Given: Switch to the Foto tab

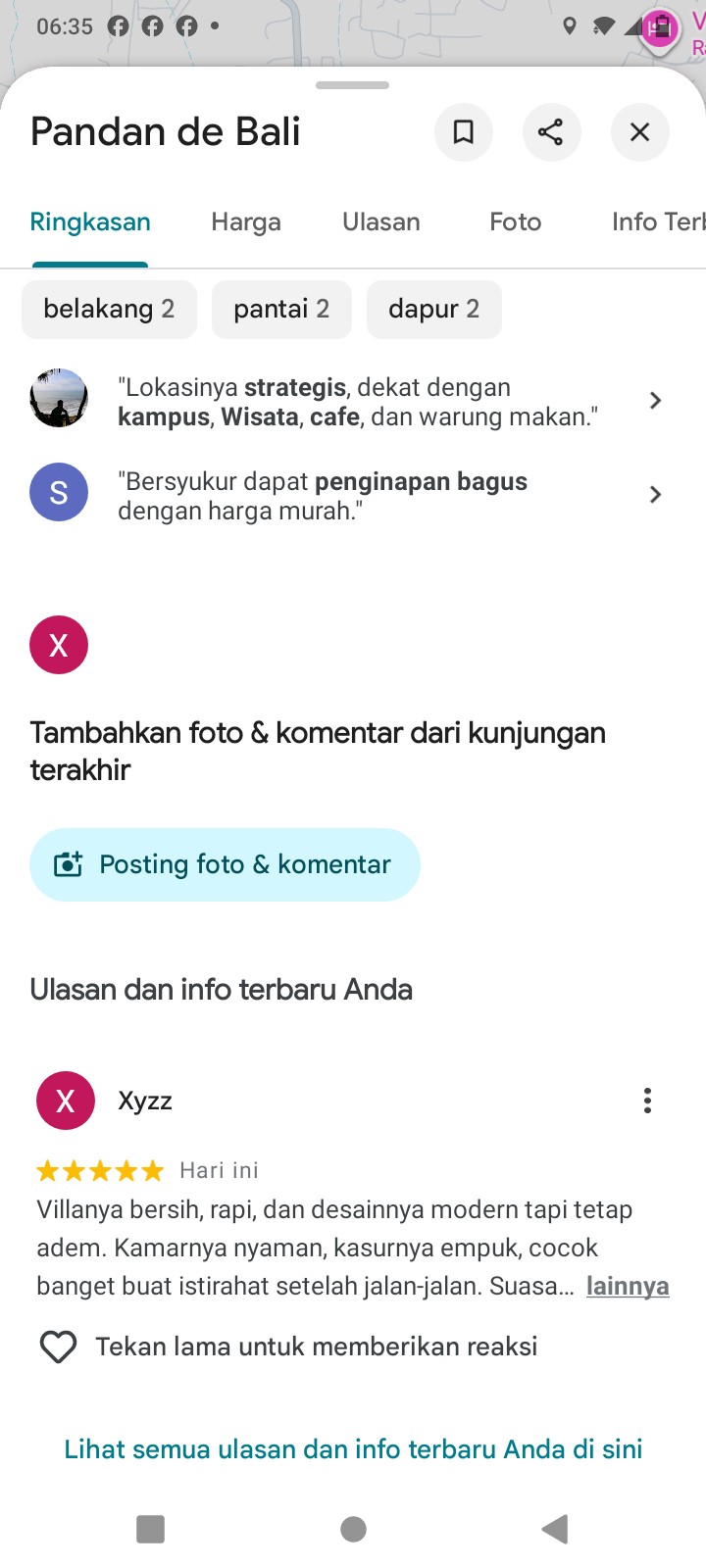Looking at the screenshot, I should (516, 222).
